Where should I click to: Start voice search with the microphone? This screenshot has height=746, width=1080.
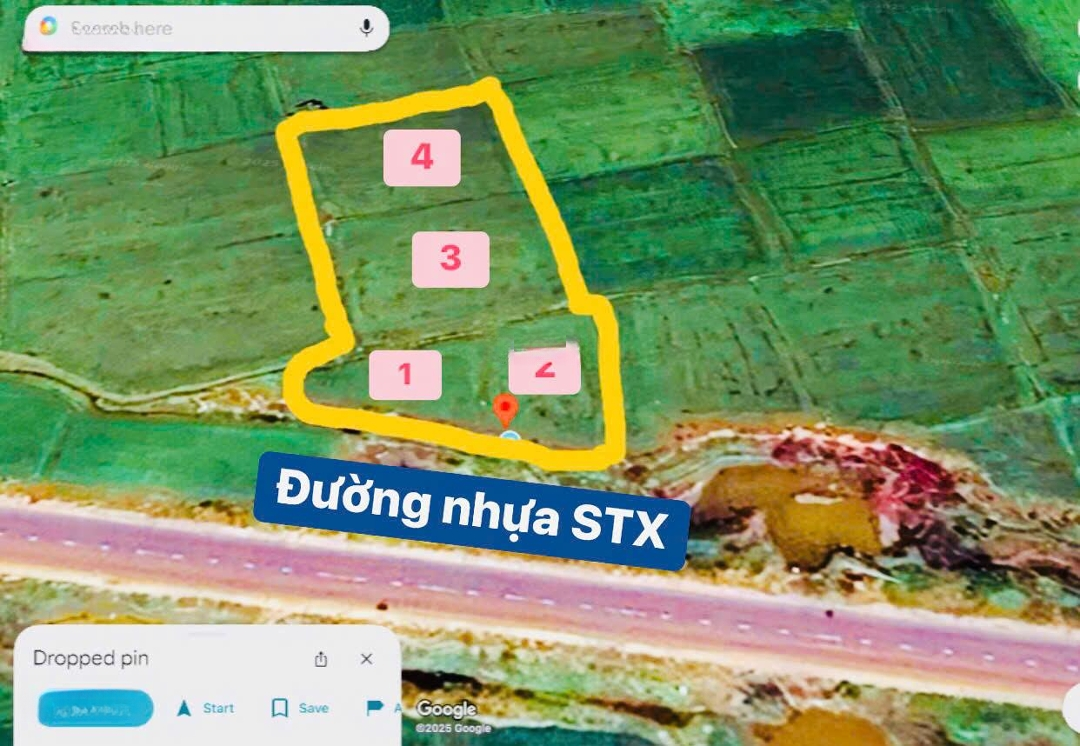[x=367, y=28]
